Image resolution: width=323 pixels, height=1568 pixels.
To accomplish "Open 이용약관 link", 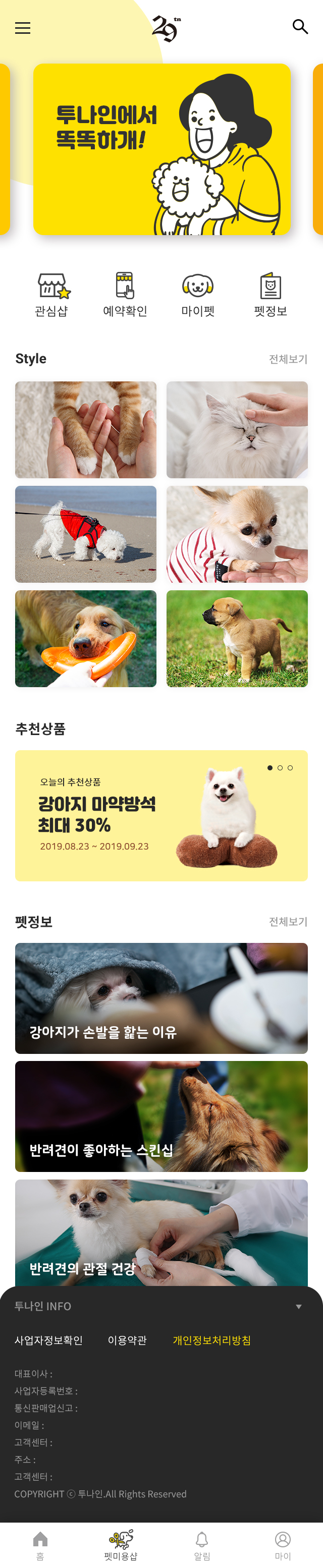I will [127, 1340].
